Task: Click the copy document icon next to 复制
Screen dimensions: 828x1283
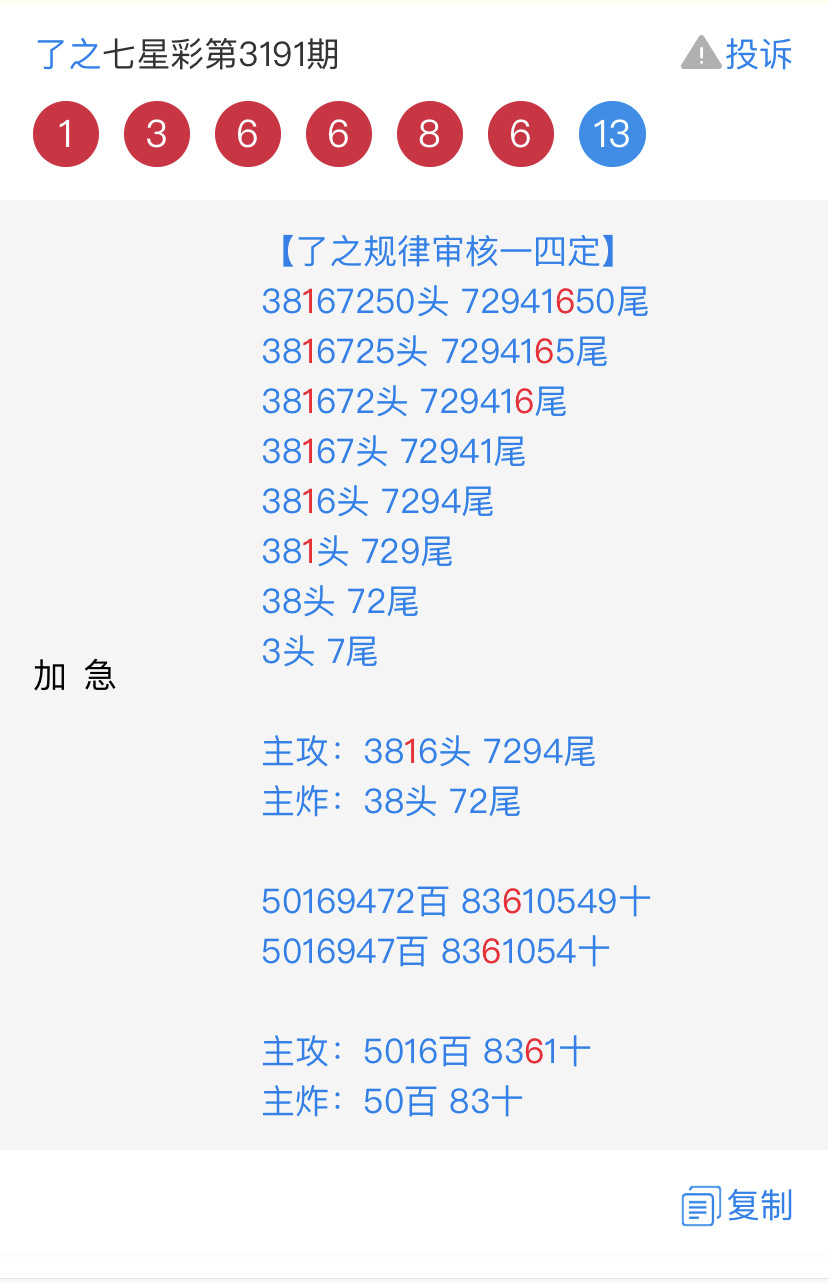Action: pyautogui.click(x=702, y=1206)
